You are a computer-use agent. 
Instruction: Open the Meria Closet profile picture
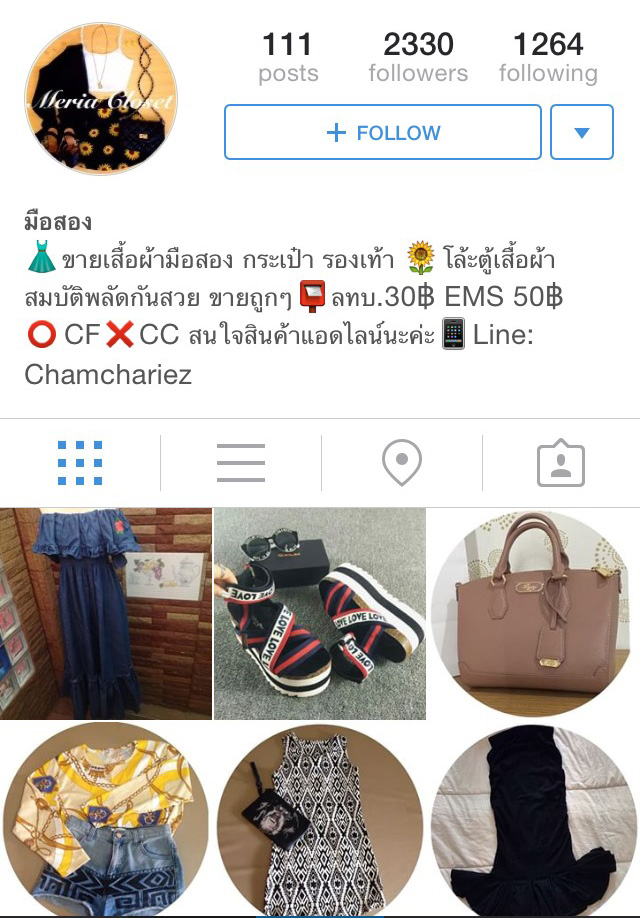[100, 99]
